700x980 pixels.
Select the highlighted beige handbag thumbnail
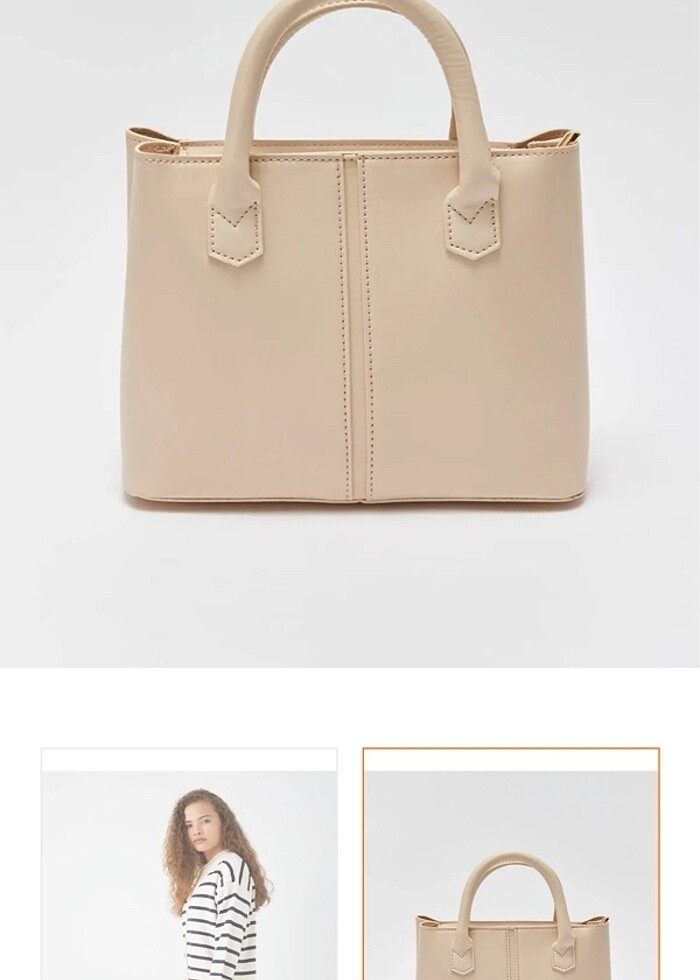(x=511, y=865)
